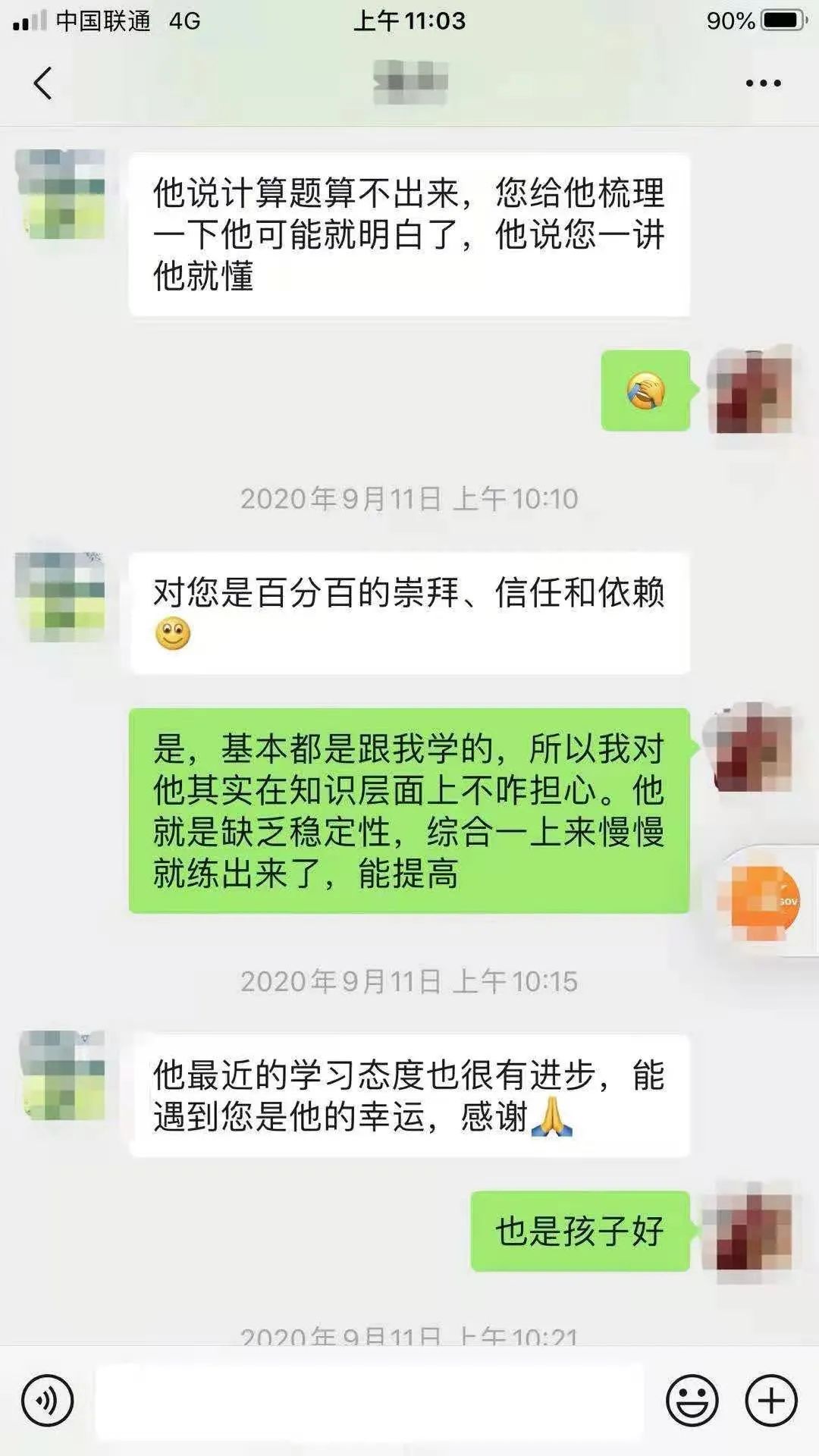The height and width of the screenshot is (1456, 819).
Task: Go back to the chat list
Action: pyautogui.click(x=43, y=83)
